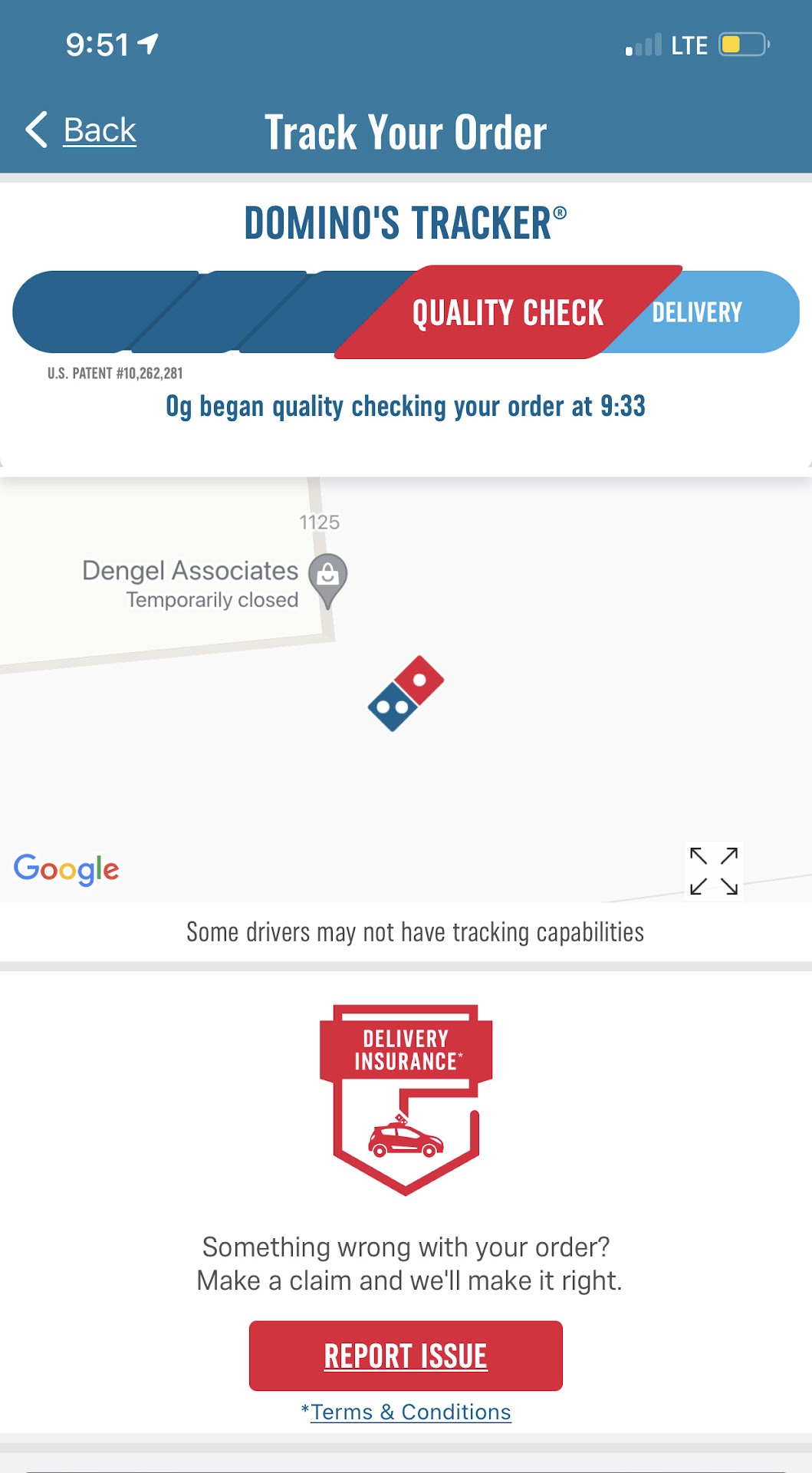
Task: Go back from Track Your Order
Action: tap(81, 130)
